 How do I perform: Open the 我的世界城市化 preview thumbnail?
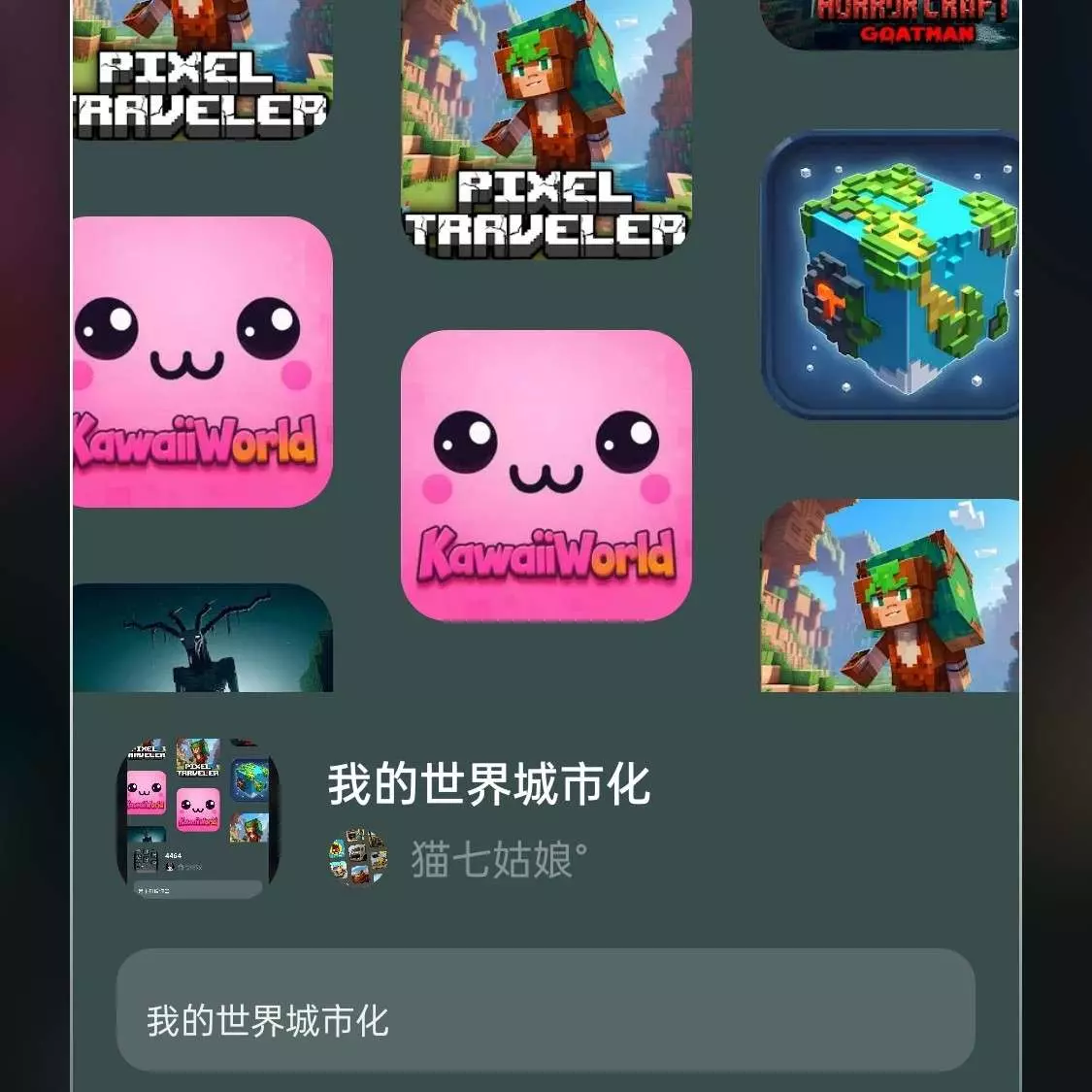tap(198, 816)
